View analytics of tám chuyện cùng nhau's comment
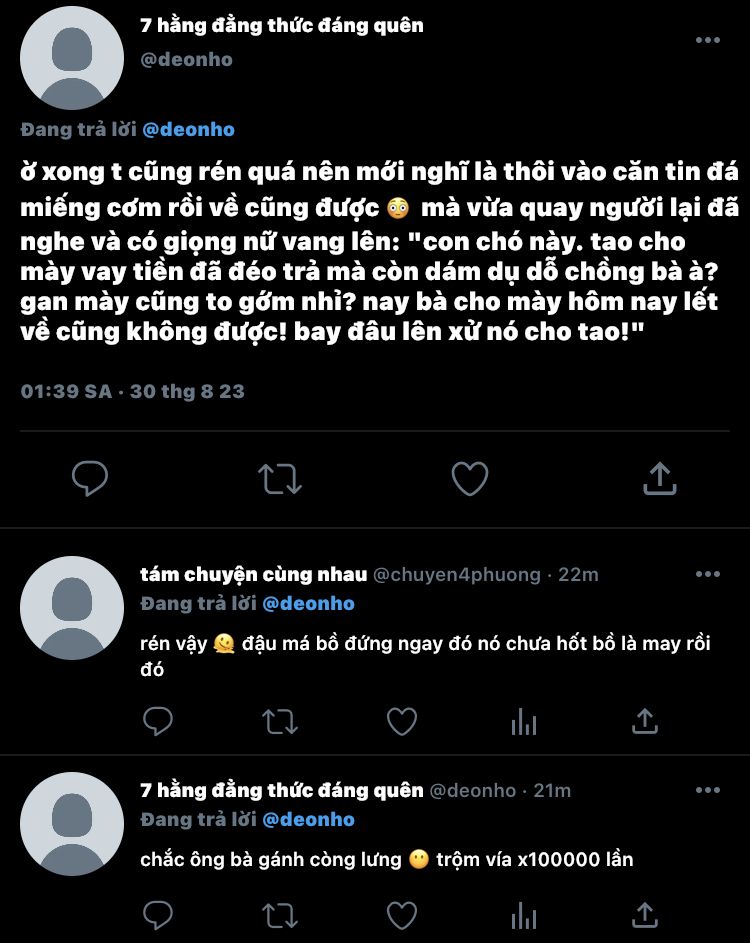The width and height of the screenshot is (750, 943). tap(524, 720)
